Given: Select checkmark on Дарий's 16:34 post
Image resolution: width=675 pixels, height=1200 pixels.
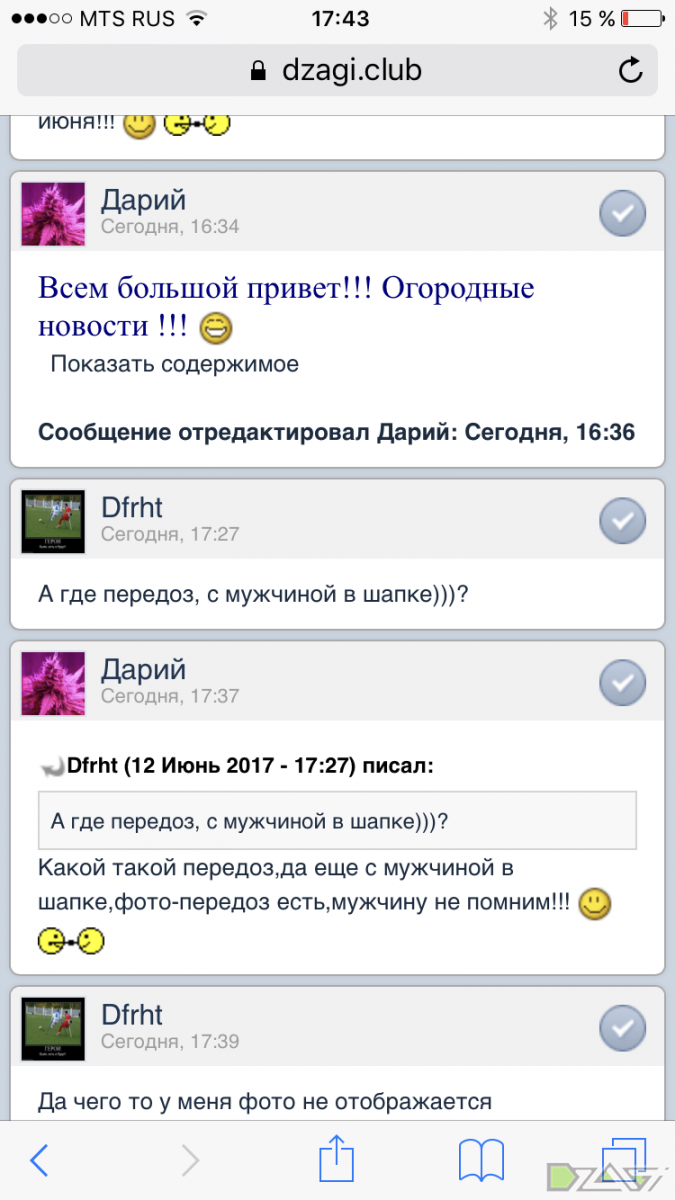Looking at the screenshot, I should pos(622,213).
